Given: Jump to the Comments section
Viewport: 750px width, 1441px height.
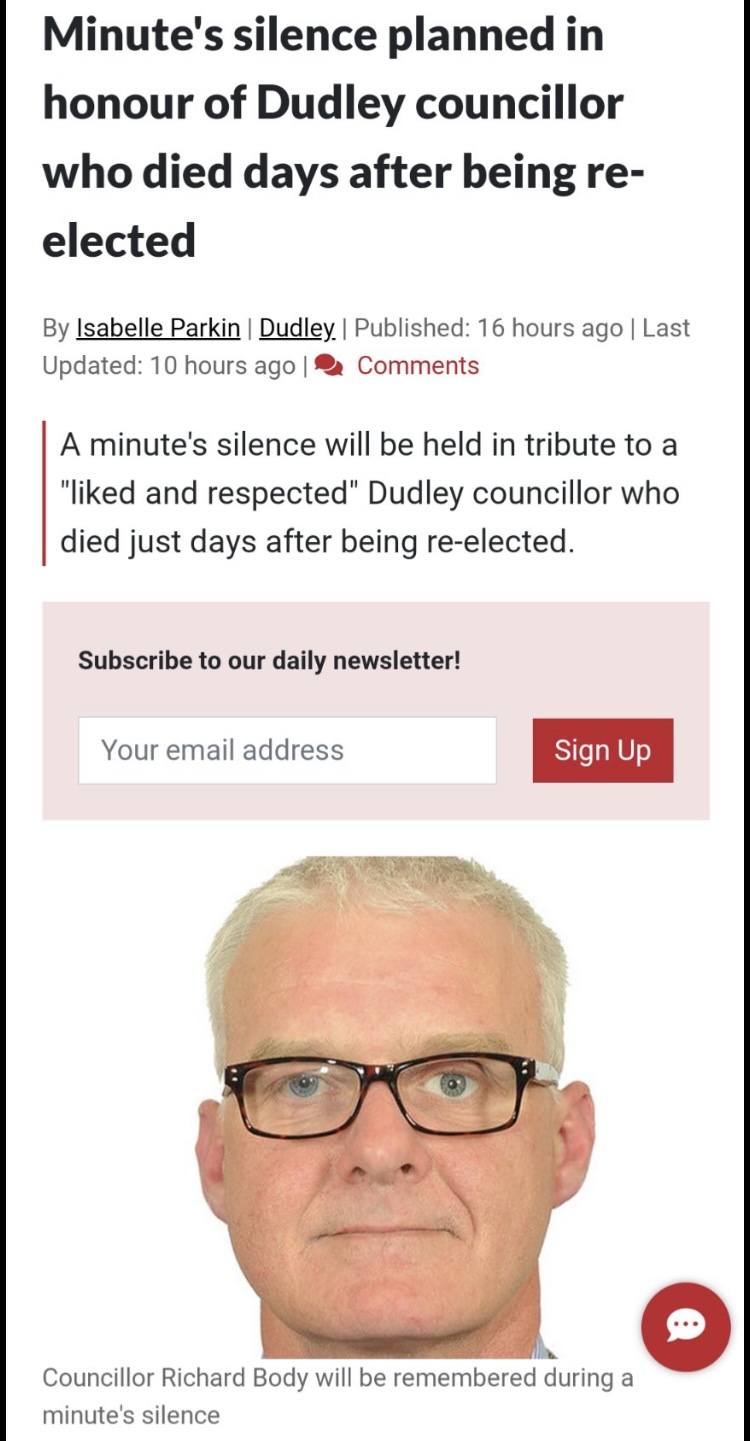Looking at the screenshot, I should coord(417,366).
